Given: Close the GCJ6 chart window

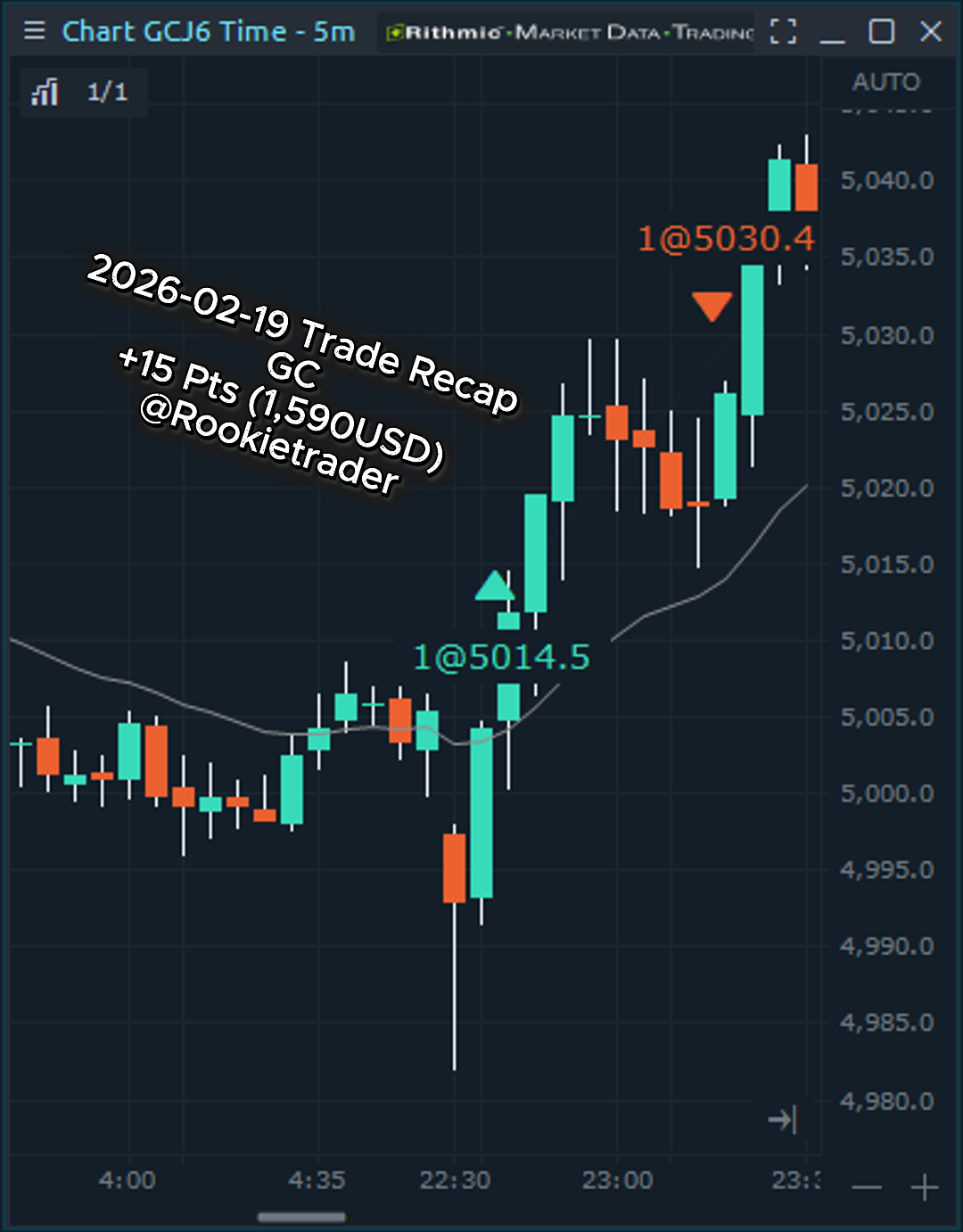Looking at the screenshot, I should pos(931,32).
